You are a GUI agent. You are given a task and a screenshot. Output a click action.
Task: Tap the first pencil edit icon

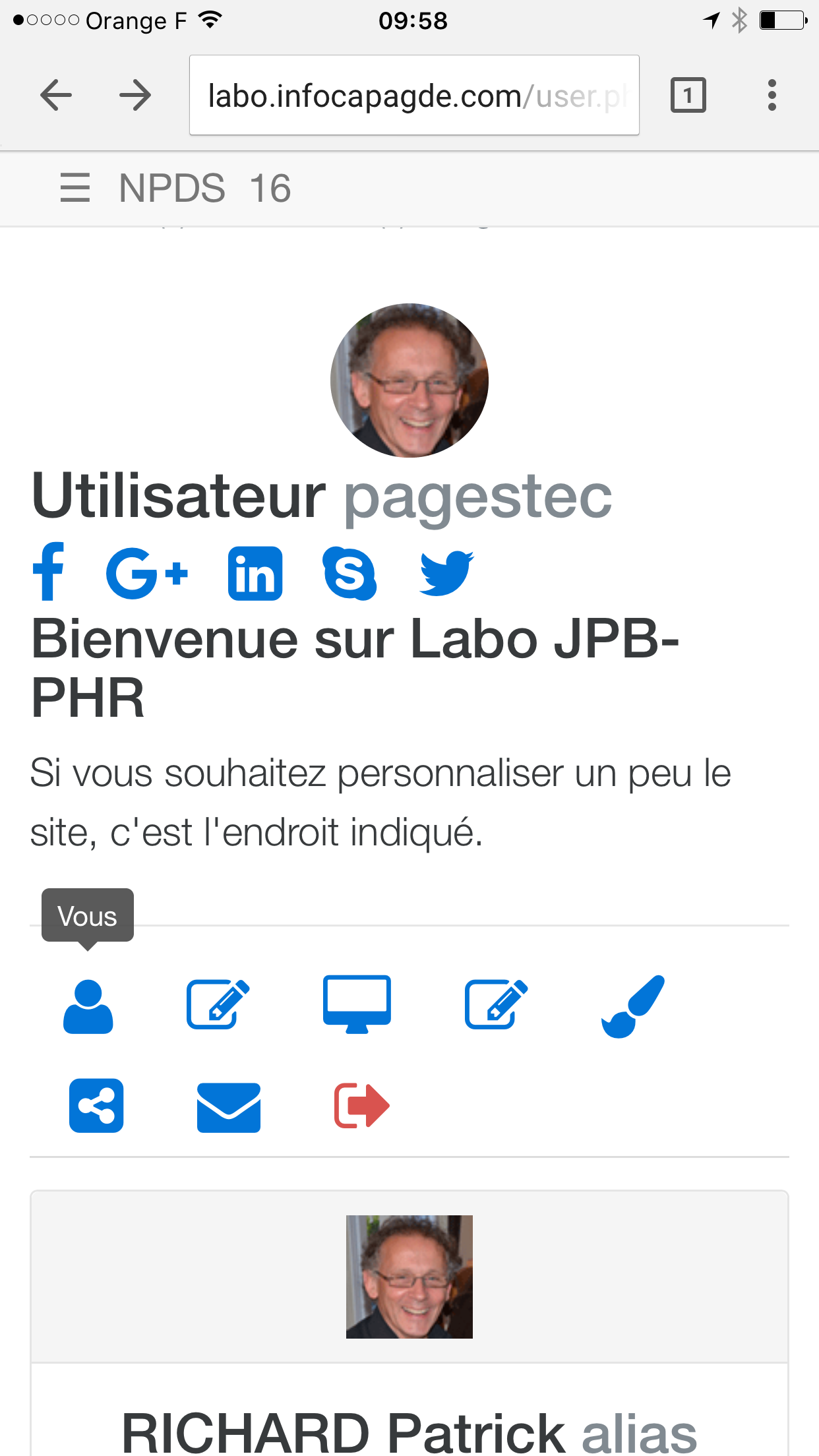pyautogui.click(x=218, y=1005)
